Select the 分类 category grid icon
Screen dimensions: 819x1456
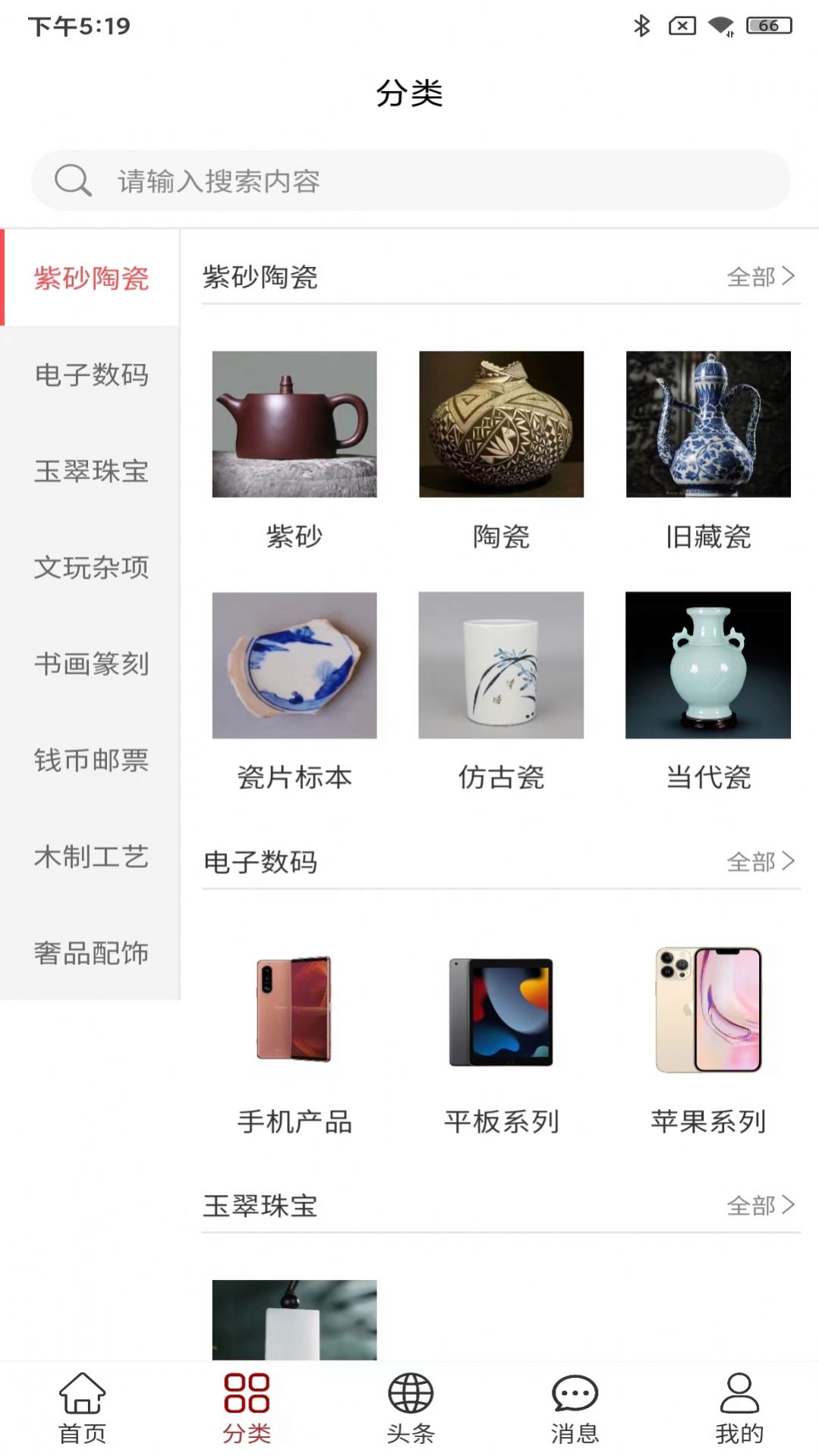pyautogui.click(x=245, y=1400)
